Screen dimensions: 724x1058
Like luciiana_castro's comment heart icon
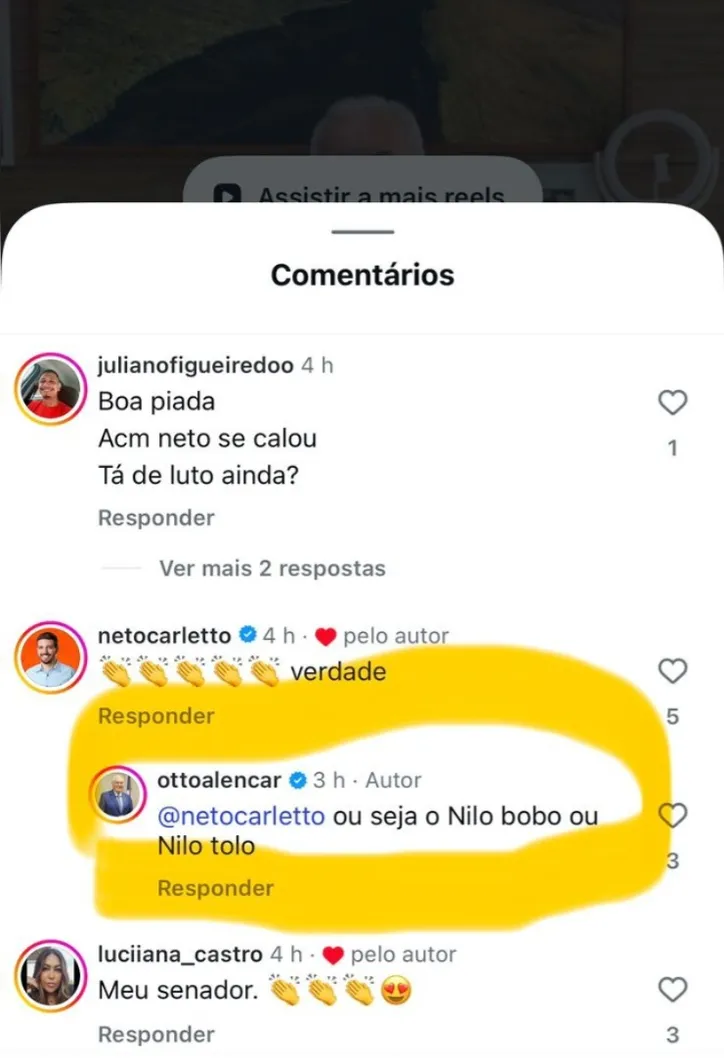673,990
